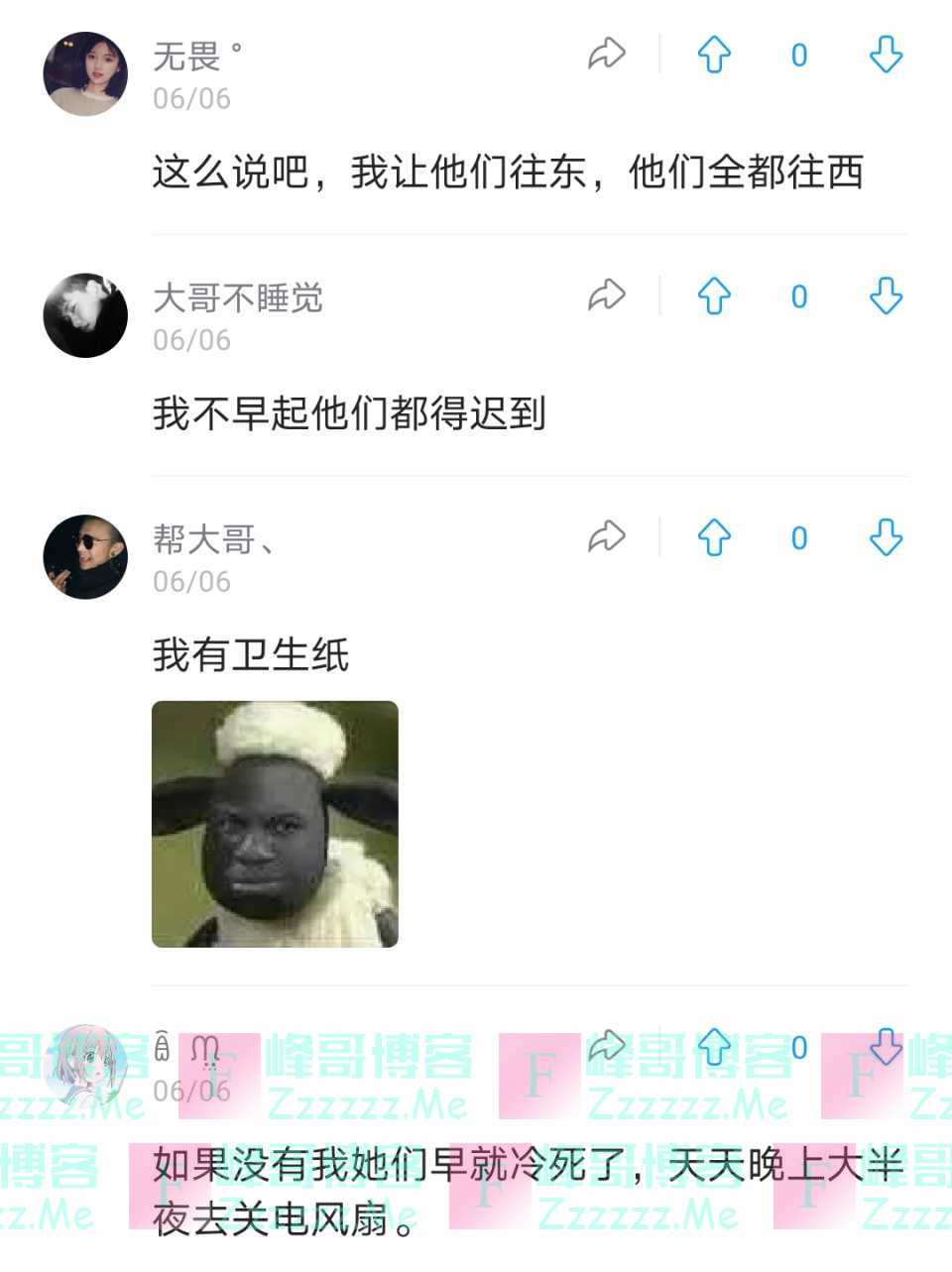The width and height of the screenshot is (952, 1272).
Task: Downvote 大哥不睡觉's comment
Action: tap(886, 295)
